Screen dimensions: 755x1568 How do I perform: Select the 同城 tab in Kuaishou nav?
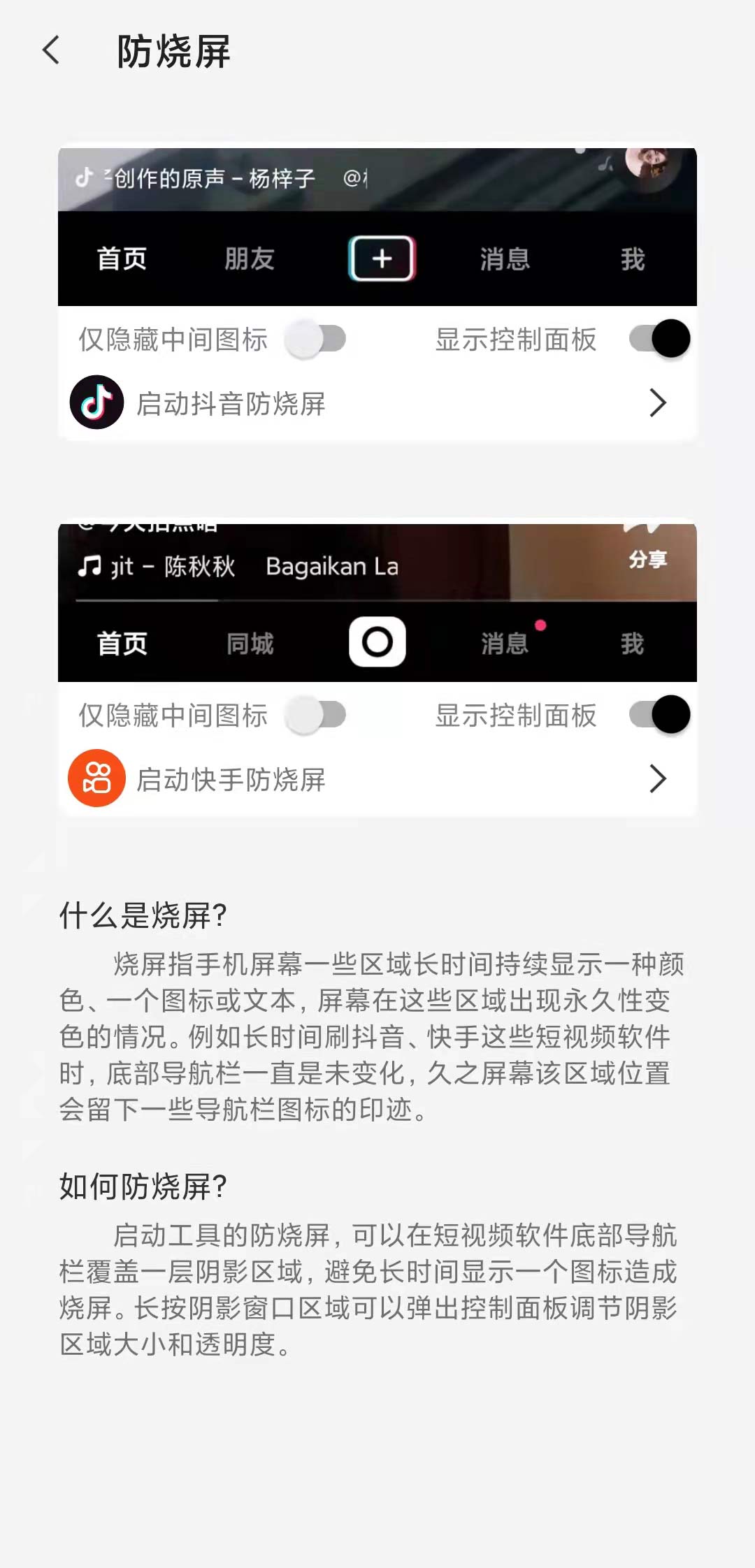click(250, 644)
